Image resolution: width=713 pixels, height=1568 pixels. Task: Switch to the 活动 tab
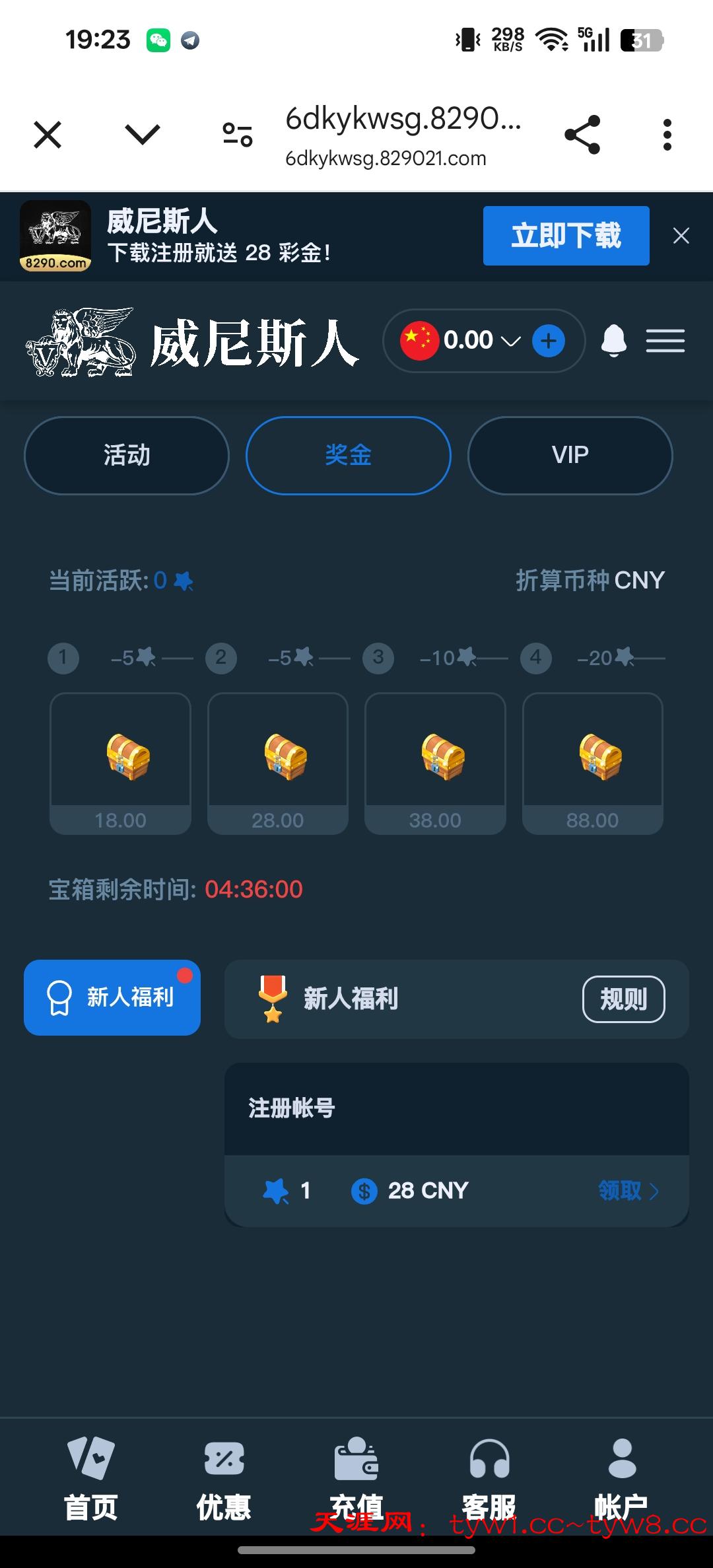point(127,455)
